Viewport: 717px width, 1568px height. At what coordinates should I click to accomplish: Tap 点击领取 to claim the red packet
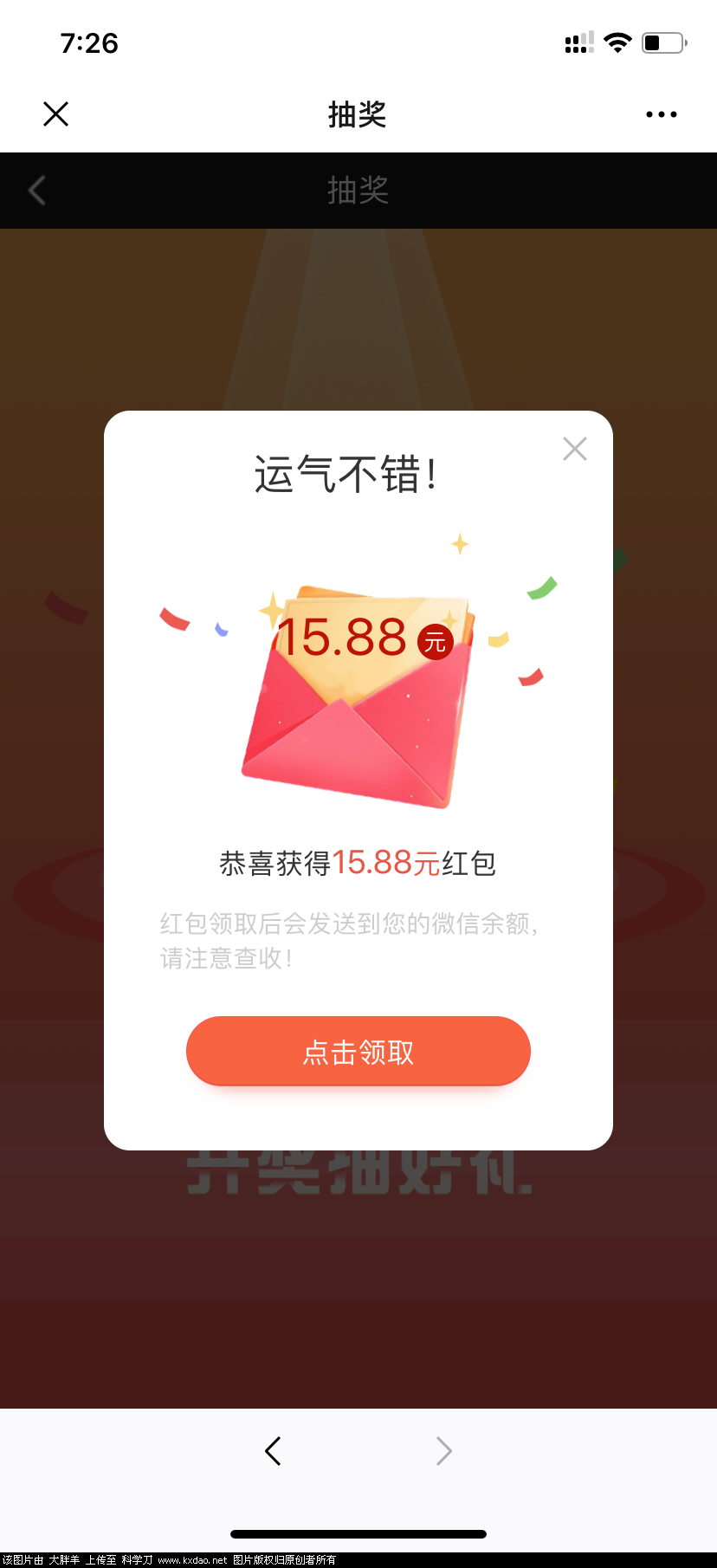pyautogui.click(x=358, y=1051)
